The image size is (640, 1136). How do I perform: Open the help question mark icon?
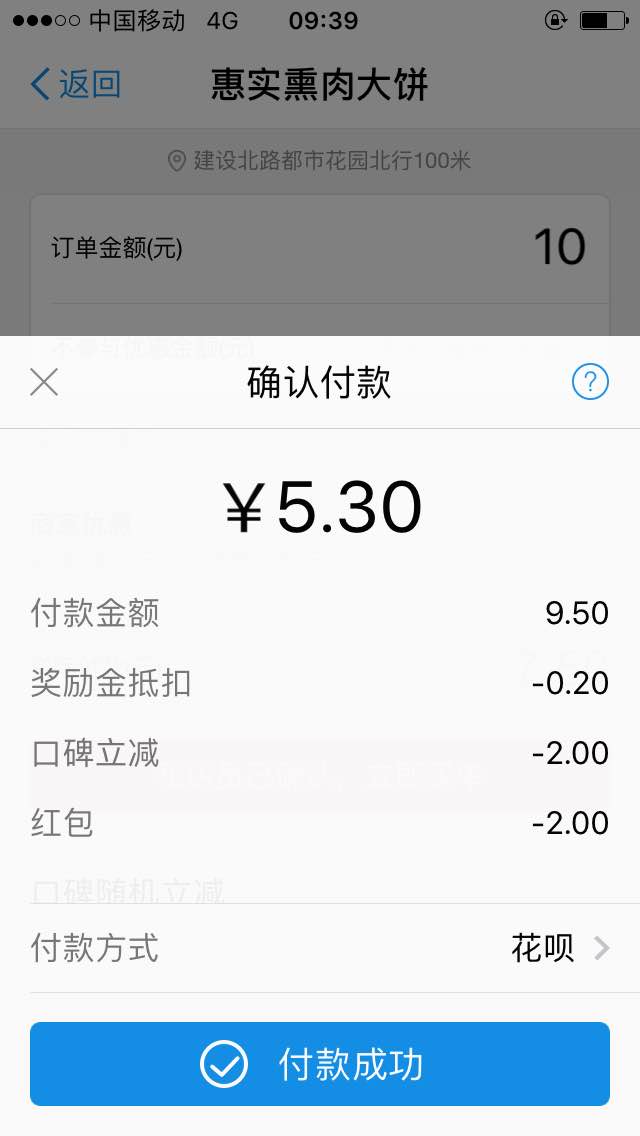point(590,382)
